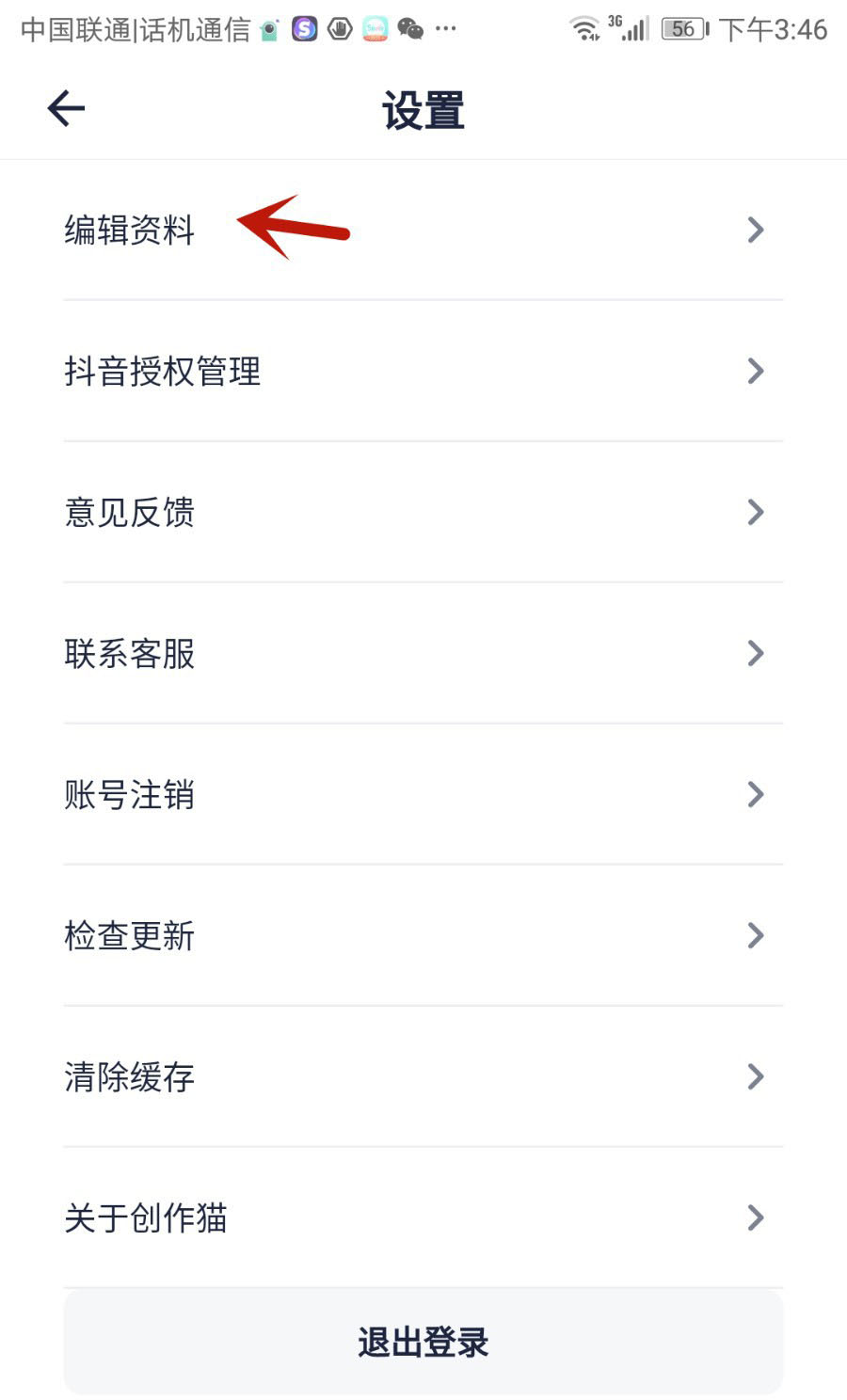
Task: Go back using the top-left arrow
Action: 66,108
